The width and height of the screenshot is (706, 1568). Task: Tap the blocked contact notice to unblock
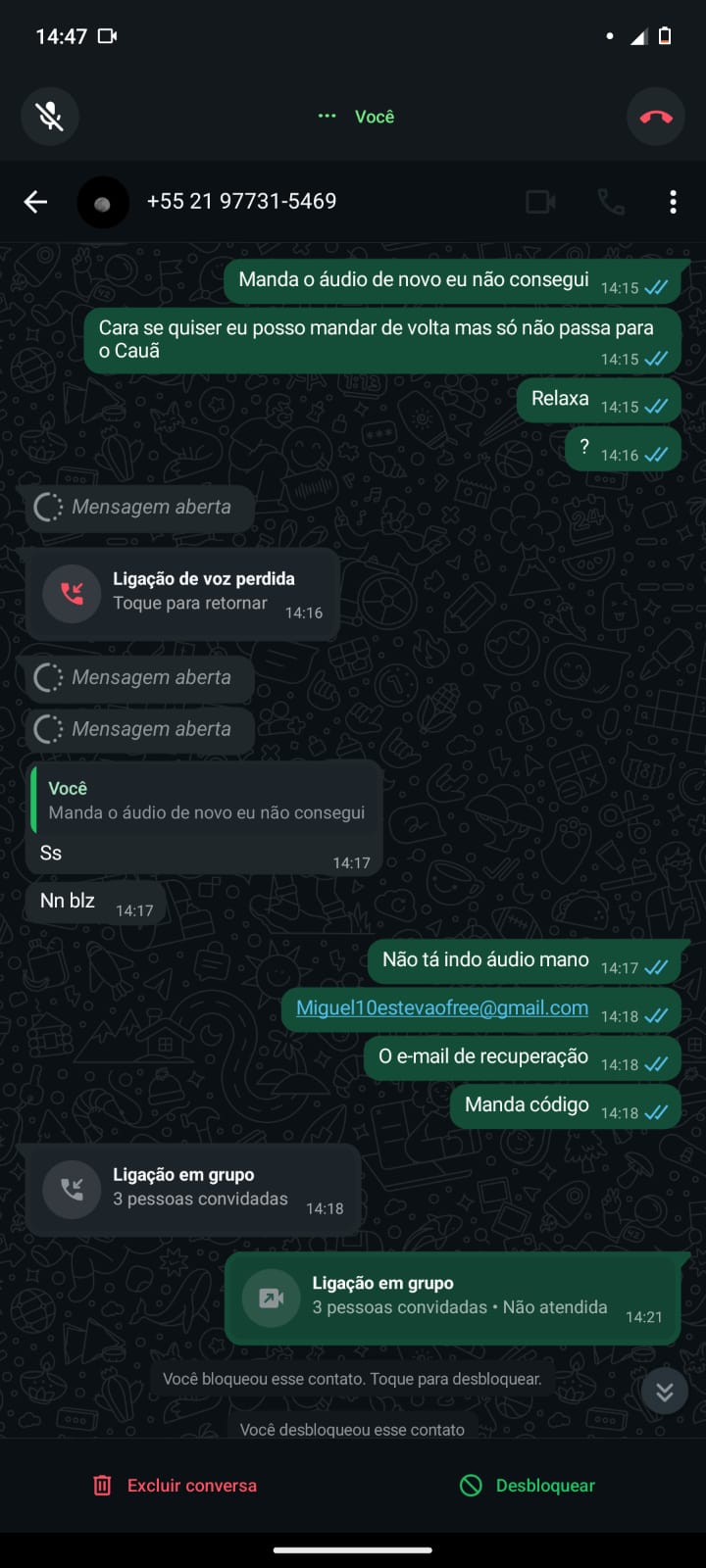[352, 1379]
